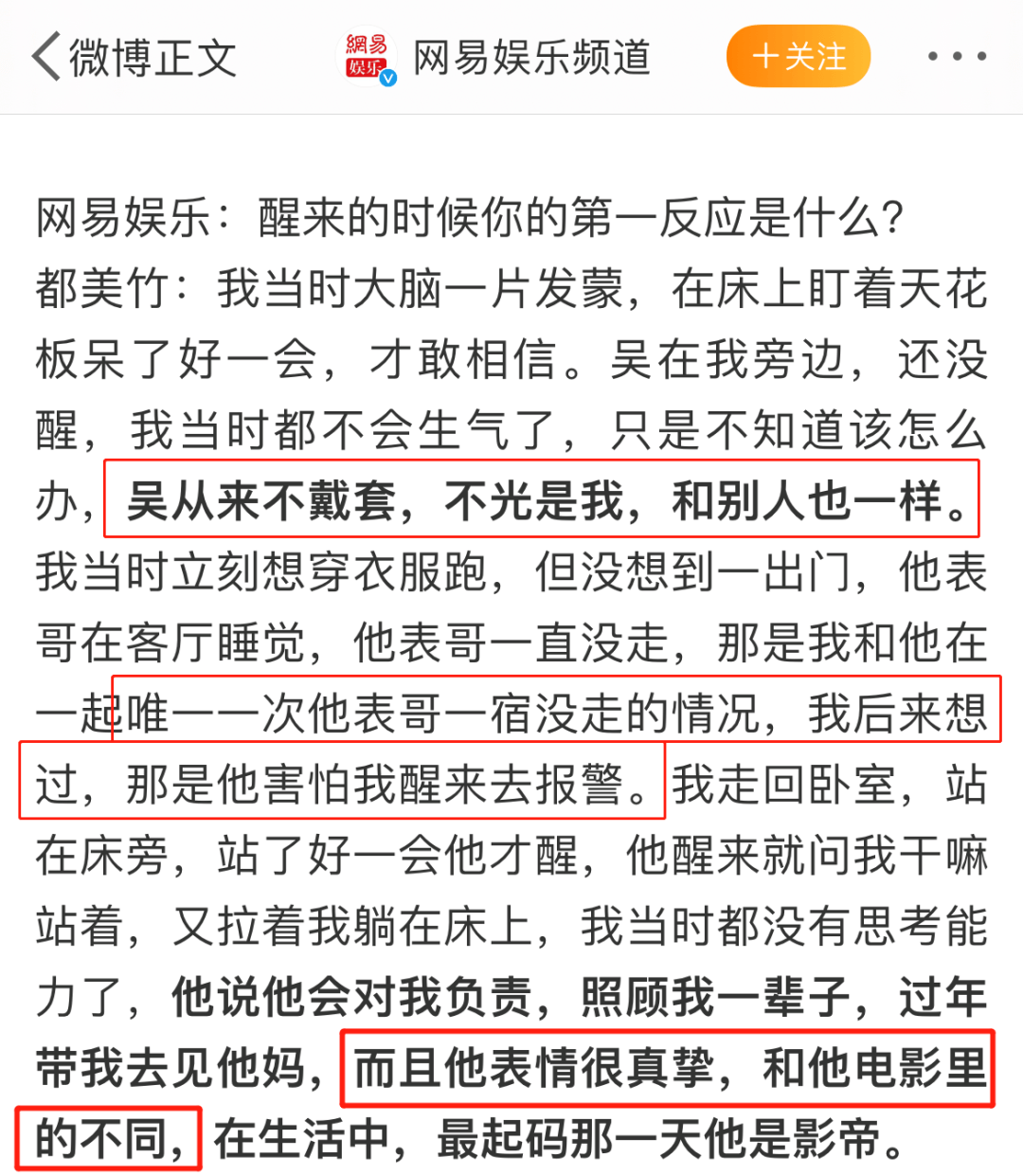The width and height of the screenshot is (1023, 1176).
Task: Go back from the 微博正文 page
Action: pyautogui.click(x=45, y=57)
